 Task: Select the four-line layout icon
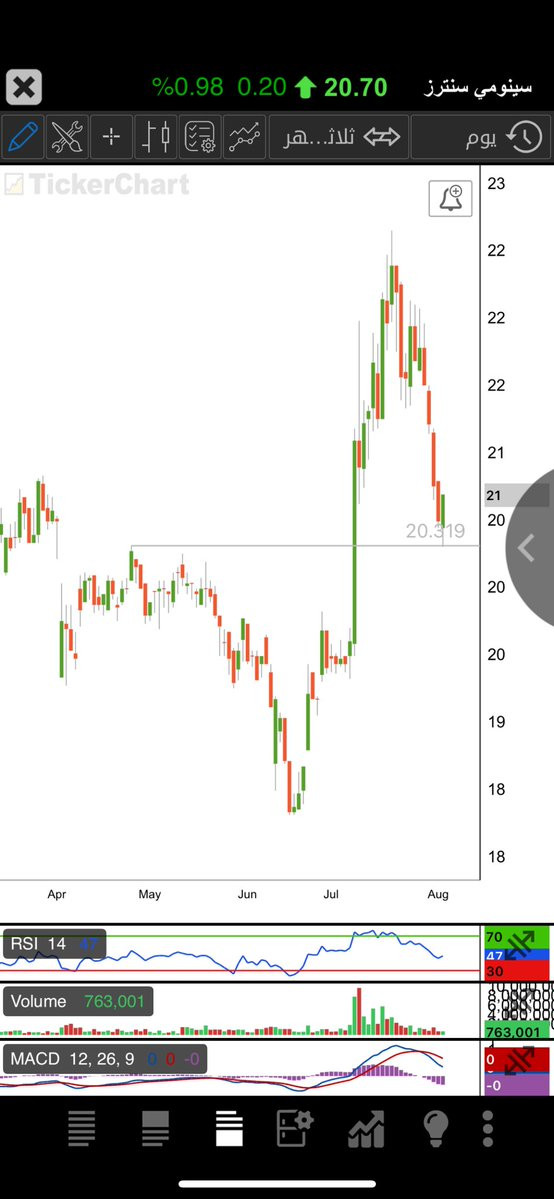point(82,1129)
